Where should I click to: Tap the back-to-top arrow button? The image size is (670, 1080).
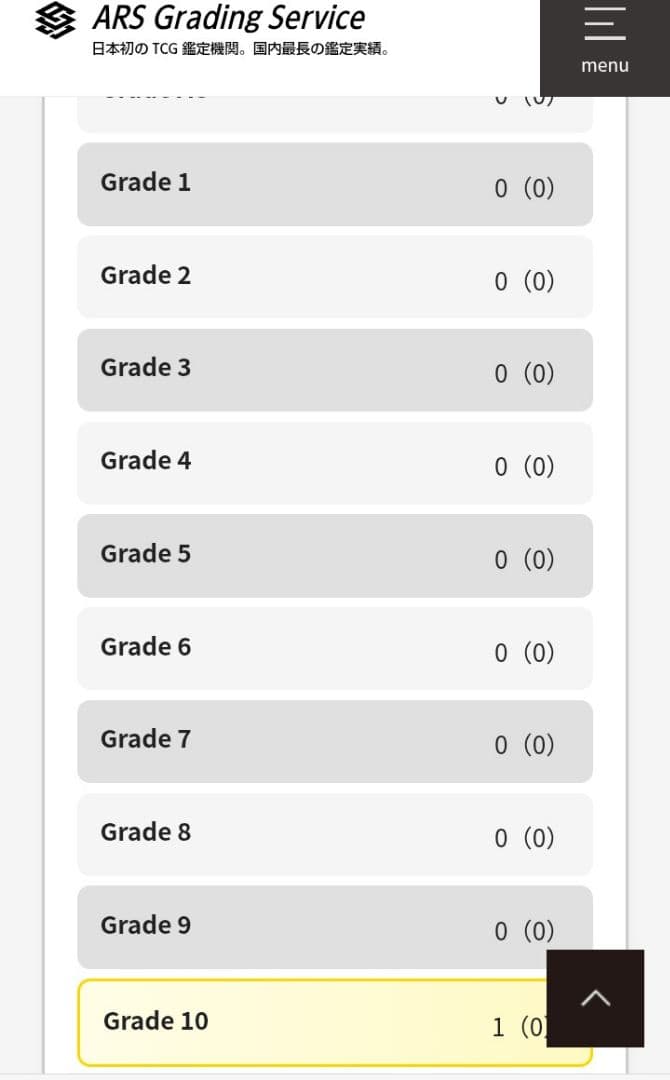(x=595, y=998)
